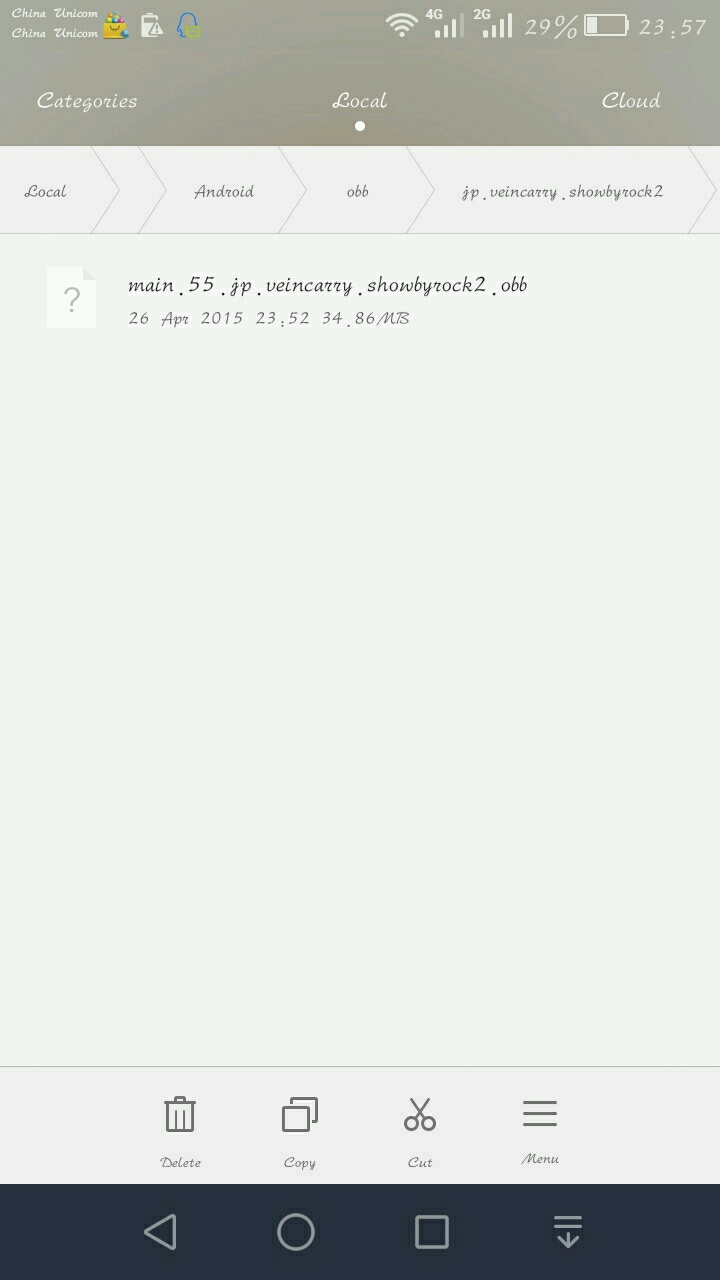
Task: Jump to the Android folder breadcrumb
Action: pyautogui.click(x=224, y=191)
